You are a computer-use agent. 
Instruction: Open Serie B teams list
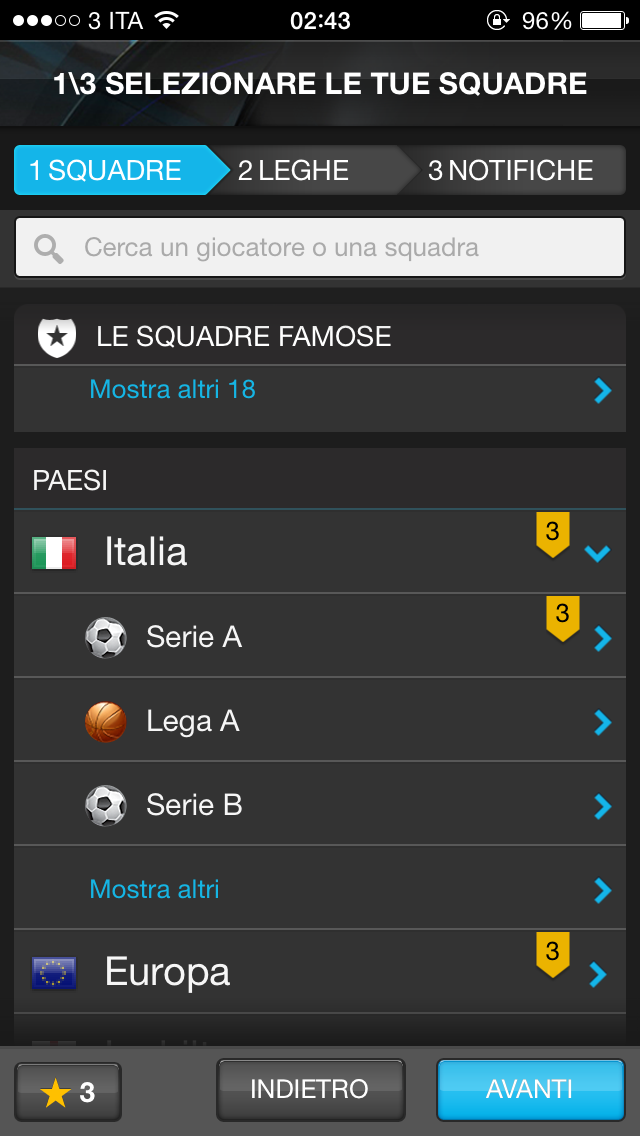coord(320,805)
